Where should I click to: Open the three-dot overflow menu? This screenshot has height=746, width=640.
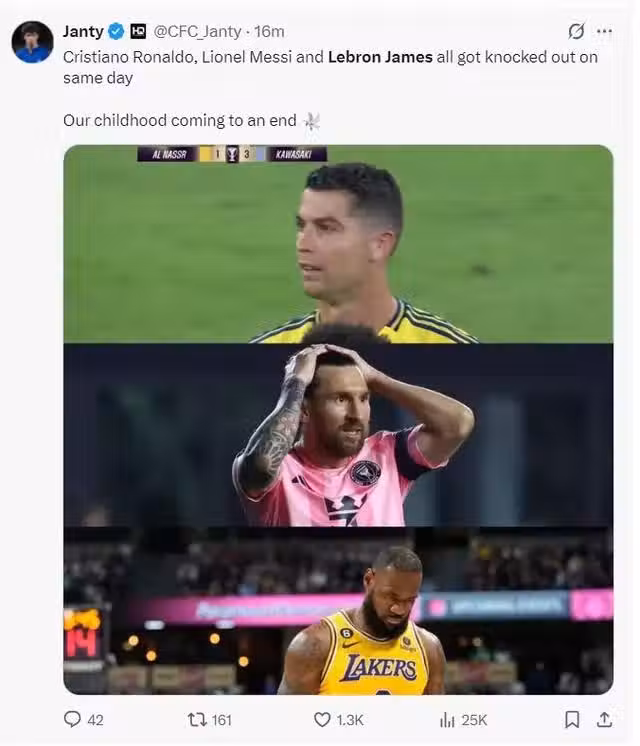click(x=604, y=31)
